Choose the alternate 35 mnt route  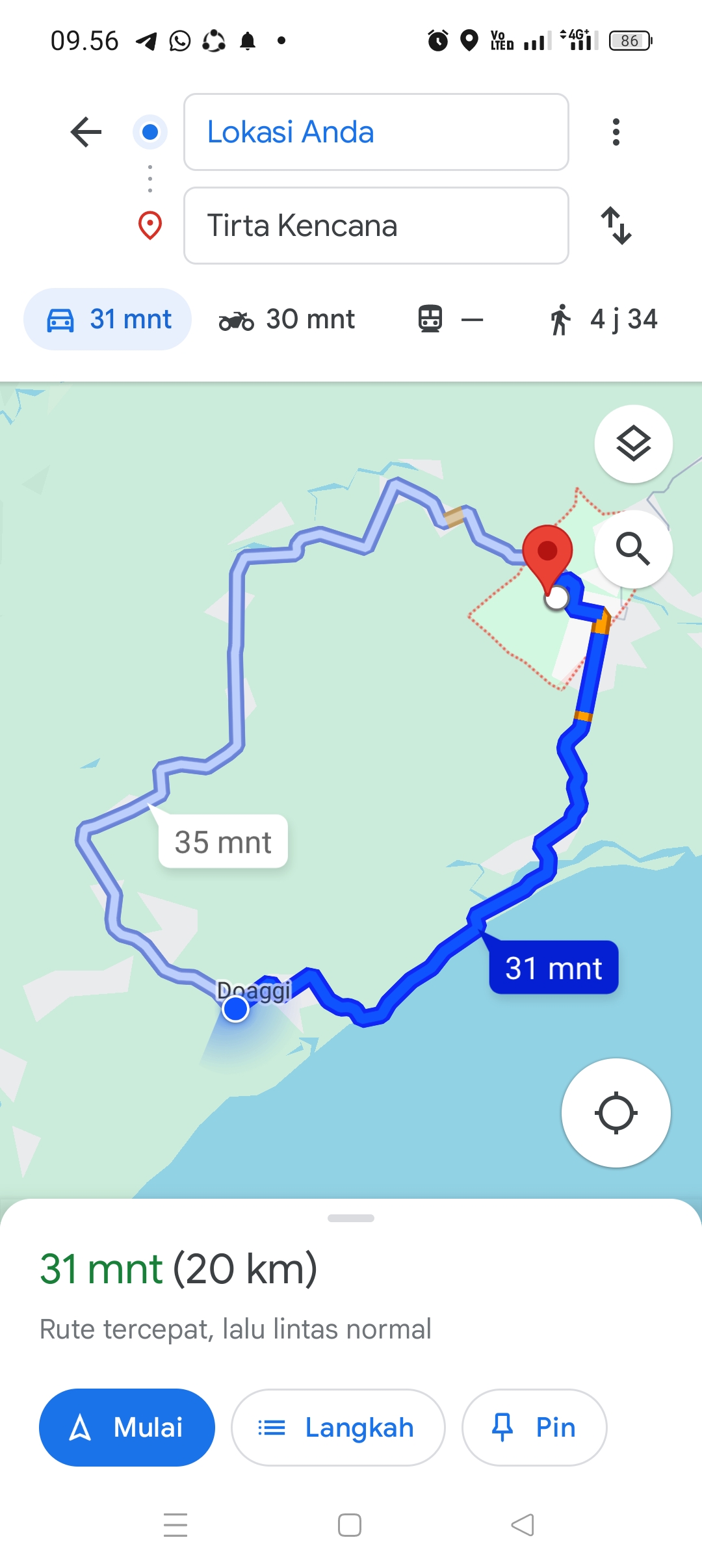click(x=223, y=841)
